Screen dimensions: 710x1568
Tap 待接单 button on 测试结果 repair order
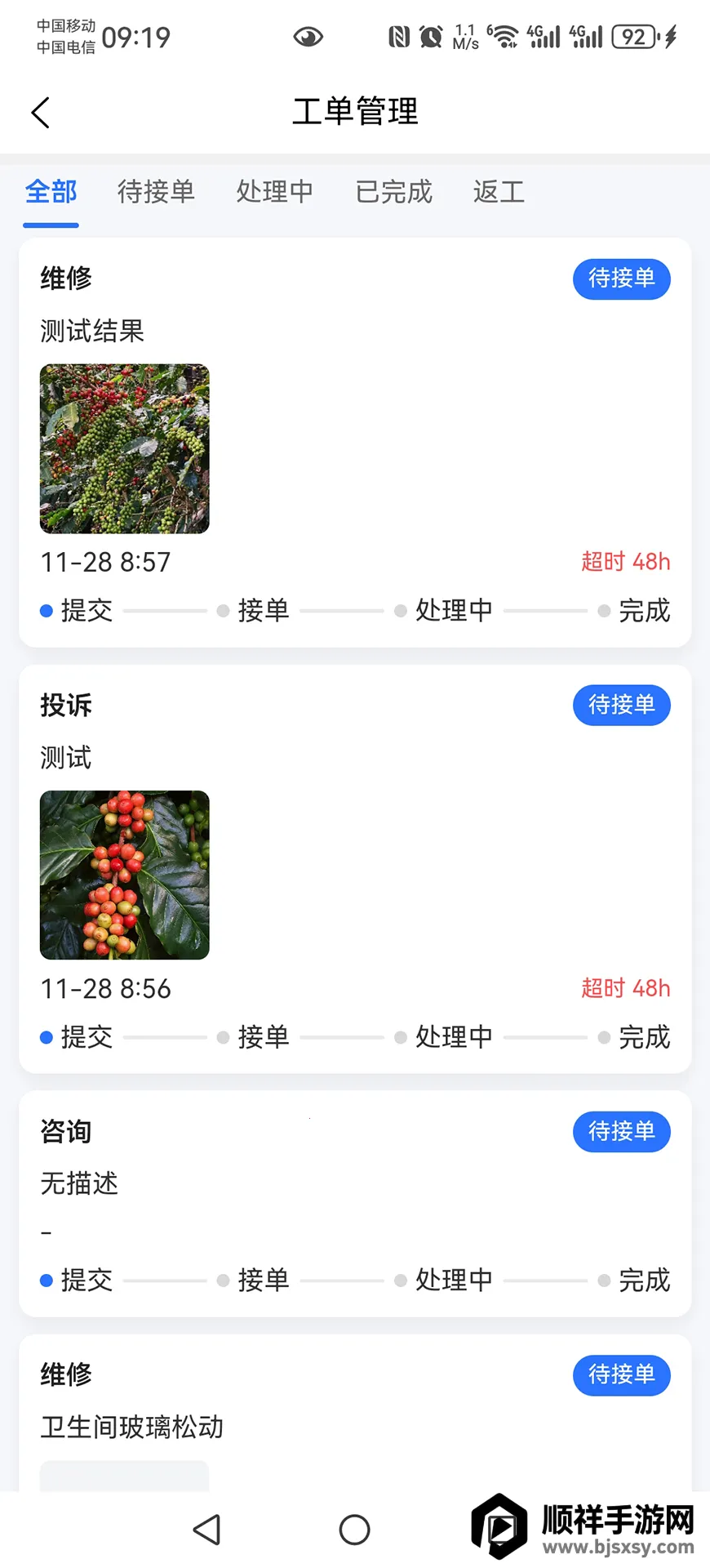point(621,279)
